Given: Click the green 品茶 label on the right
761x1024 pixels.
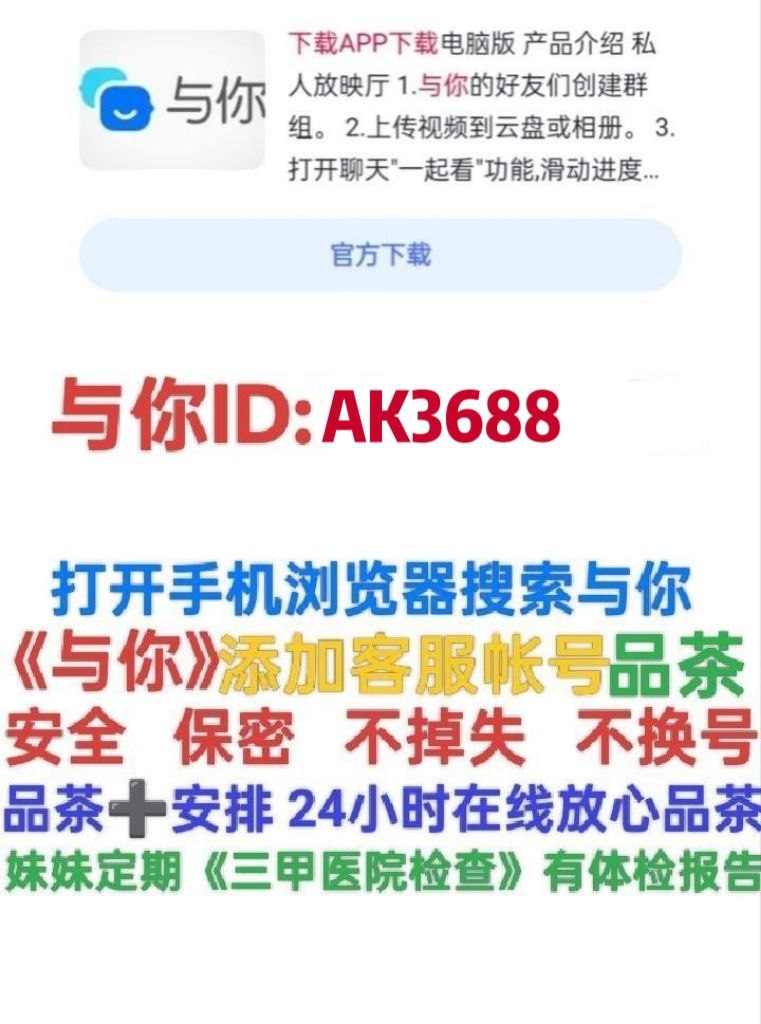Looking at the screenshot, I should coord(680,660).
